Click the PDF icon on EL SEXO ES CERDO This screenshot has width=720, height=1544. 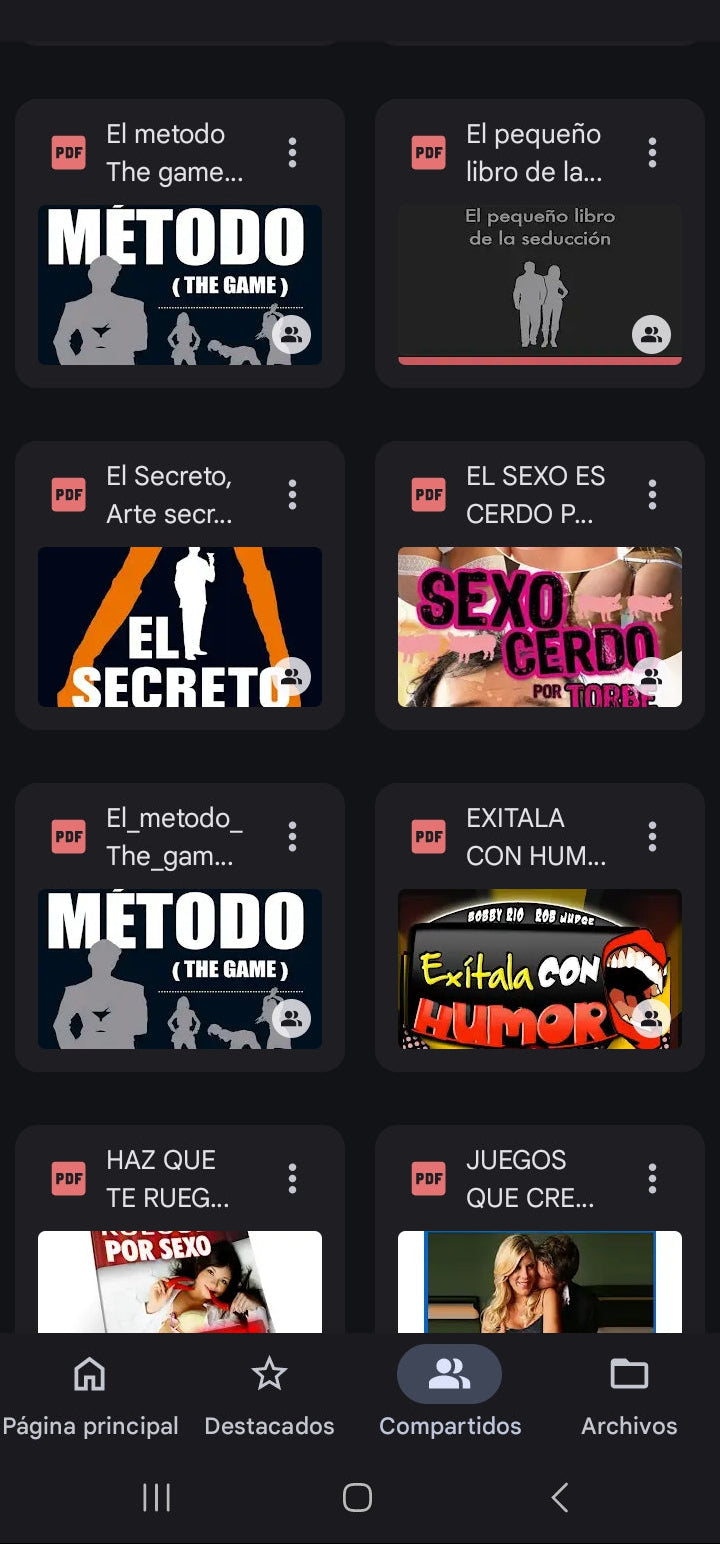point(428,494)
